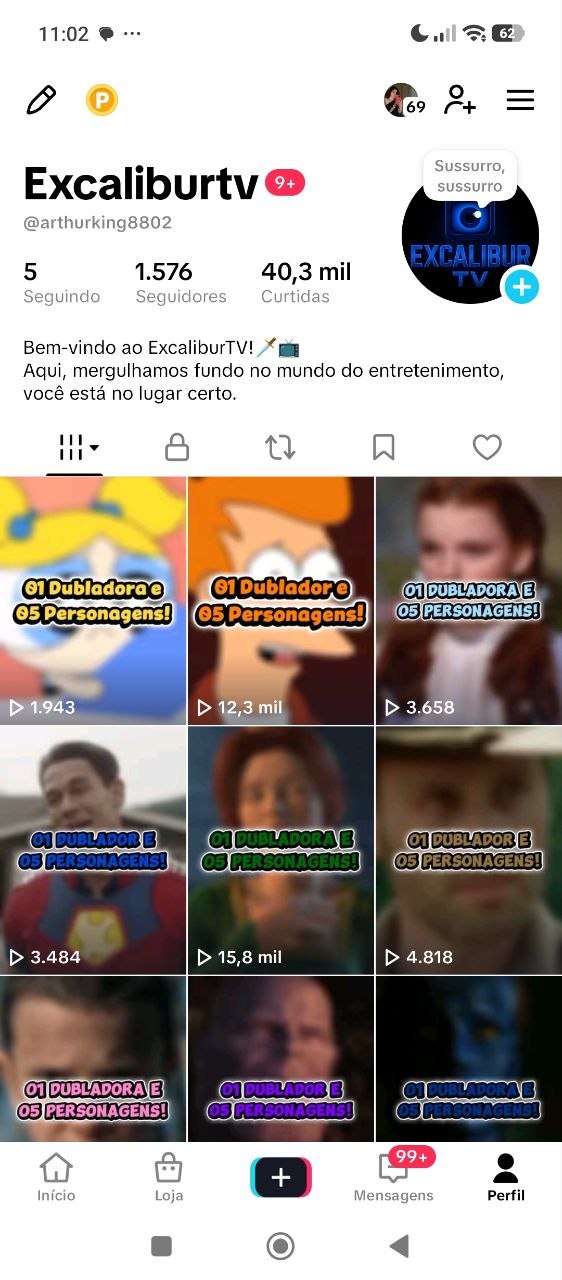
Task: Switch to the reposts tab
Action: (x=280, y=447)
